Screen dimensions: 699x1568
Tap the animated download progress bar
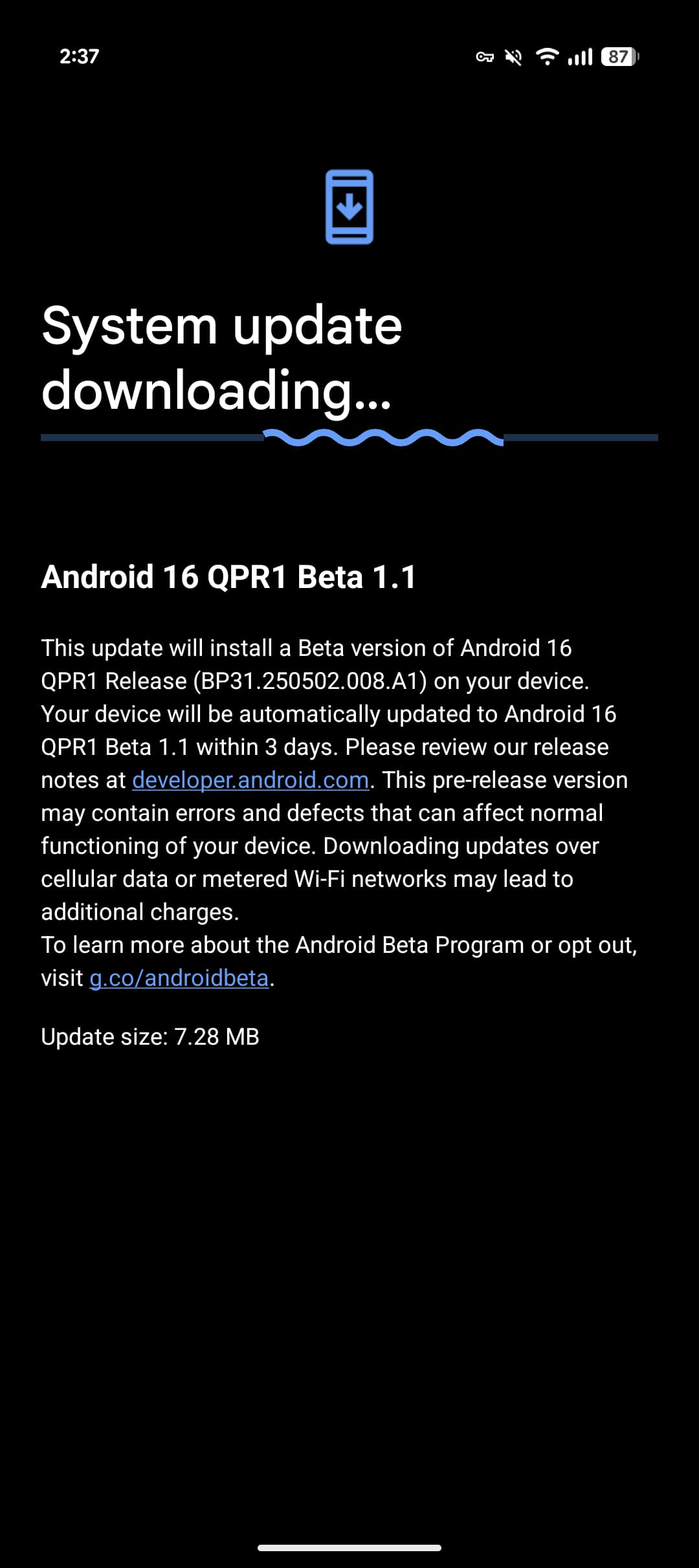[x=349, y=439]
